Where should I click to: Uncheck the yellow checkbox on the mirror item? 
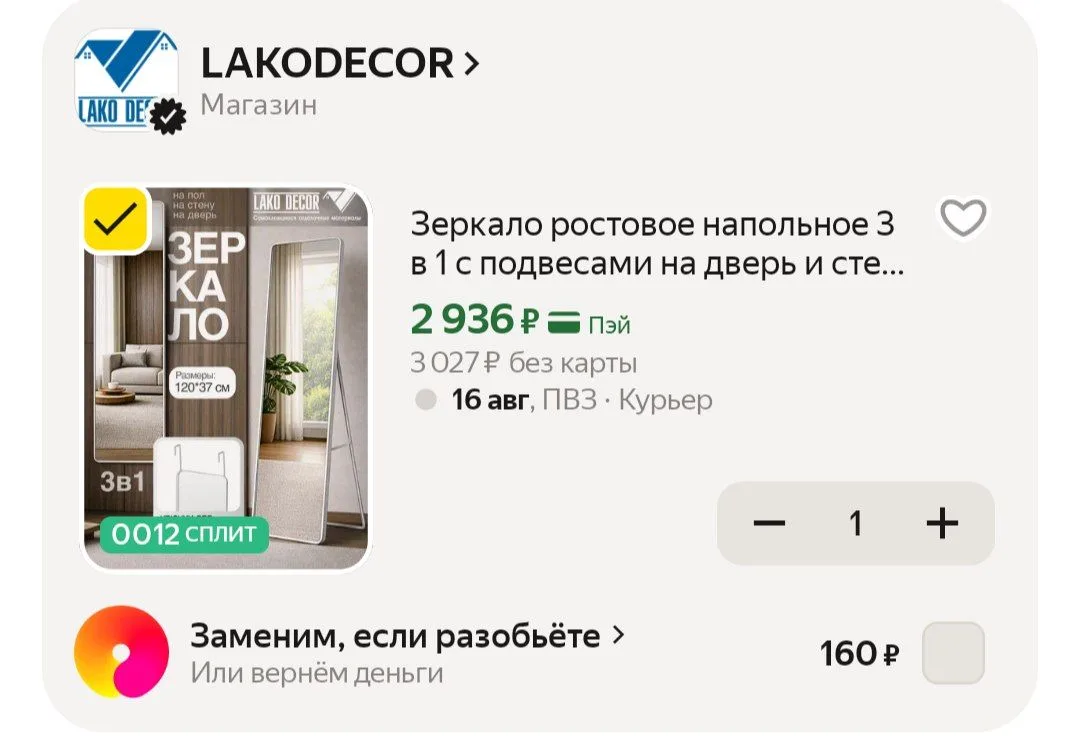[x=116, y=220]
